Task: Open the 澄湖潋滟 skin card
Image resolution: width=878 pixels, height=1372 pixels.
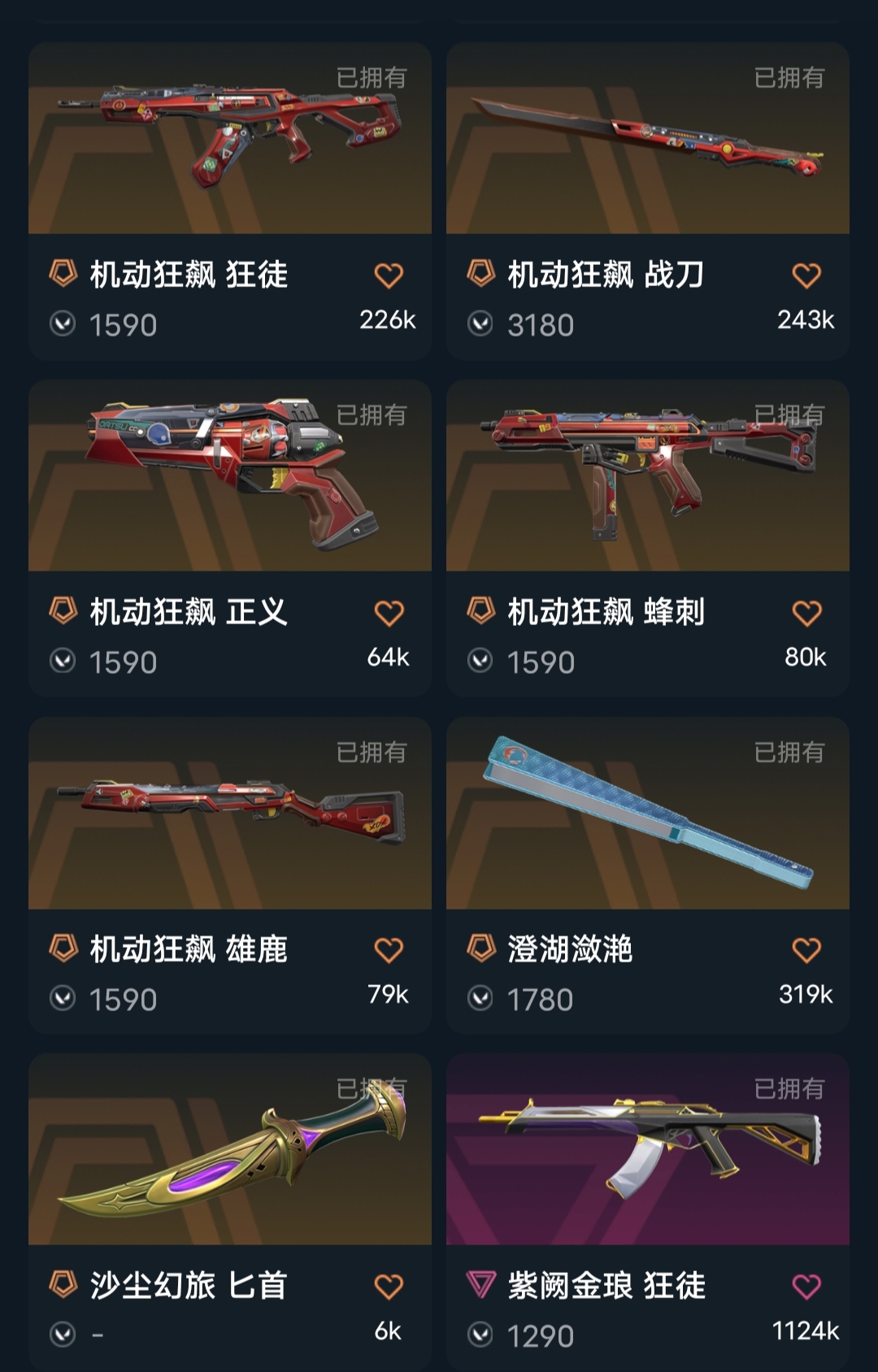Action: 647,814
